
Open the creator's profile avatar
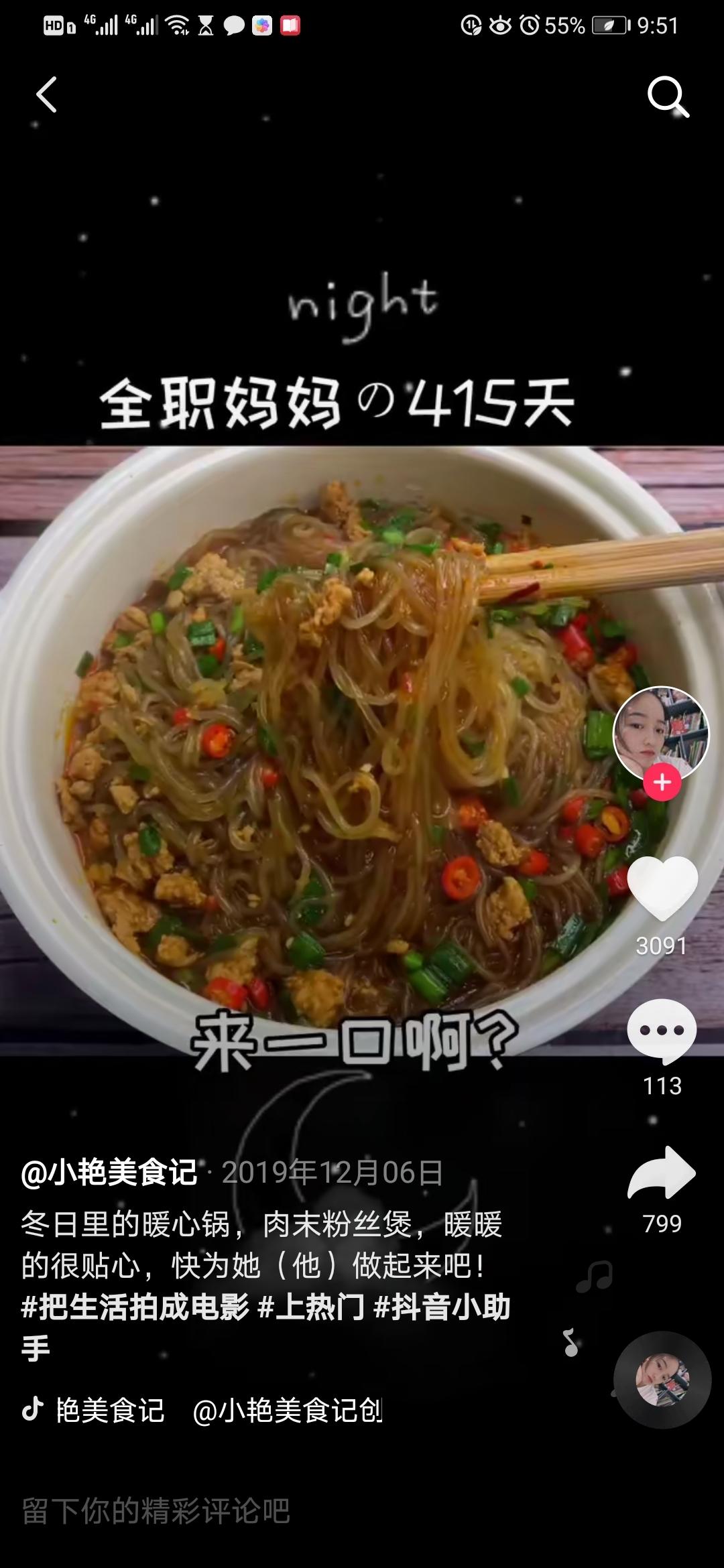pos(660,733)
